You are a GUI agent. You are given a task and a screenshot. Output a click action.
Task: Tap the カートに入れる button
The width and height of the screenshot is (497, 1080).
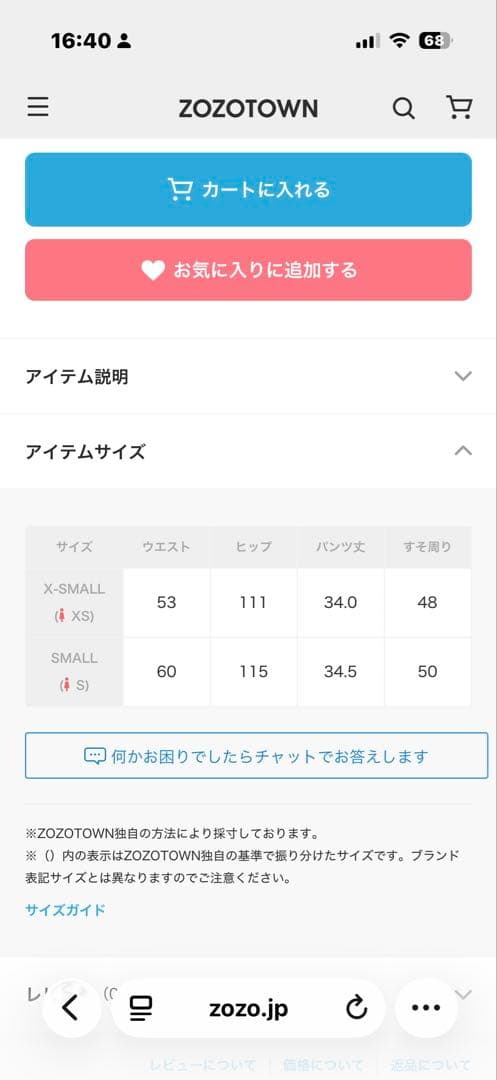pos(248,189)
